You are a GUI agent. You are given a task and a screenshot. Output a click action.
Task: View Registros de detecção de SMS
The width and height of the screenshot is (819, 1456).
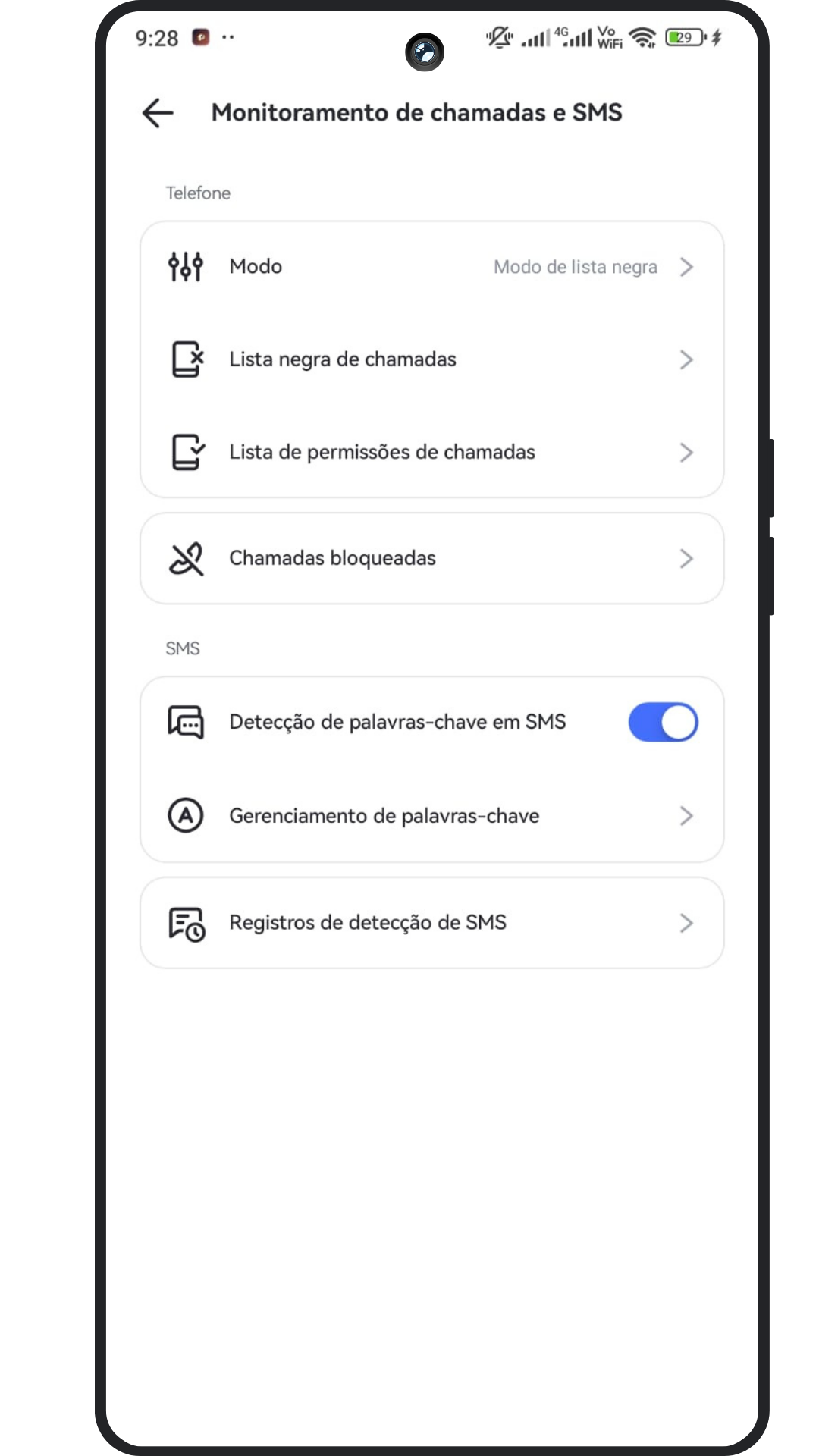[431, 923]
